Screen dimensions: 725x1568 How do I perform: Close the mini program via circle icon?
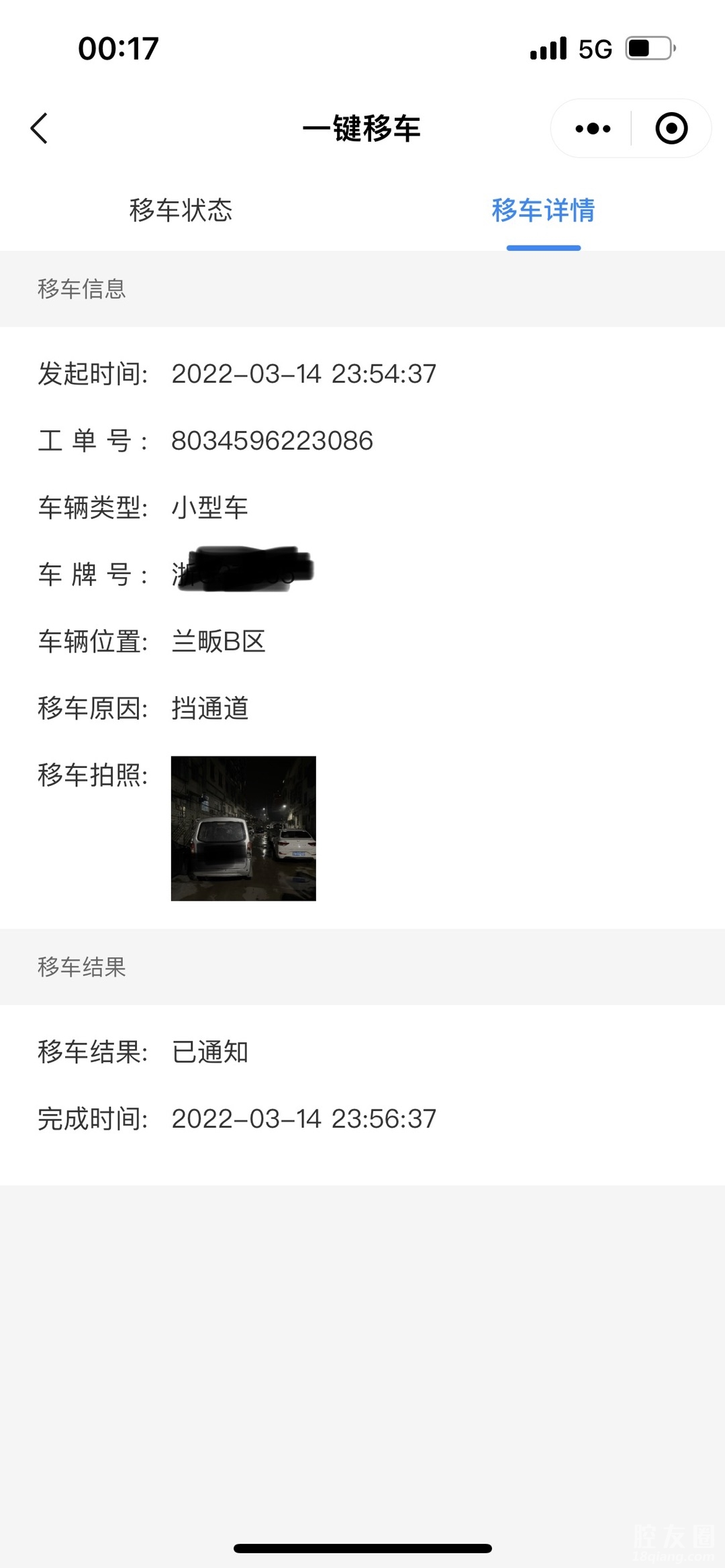tap(671, 128)
